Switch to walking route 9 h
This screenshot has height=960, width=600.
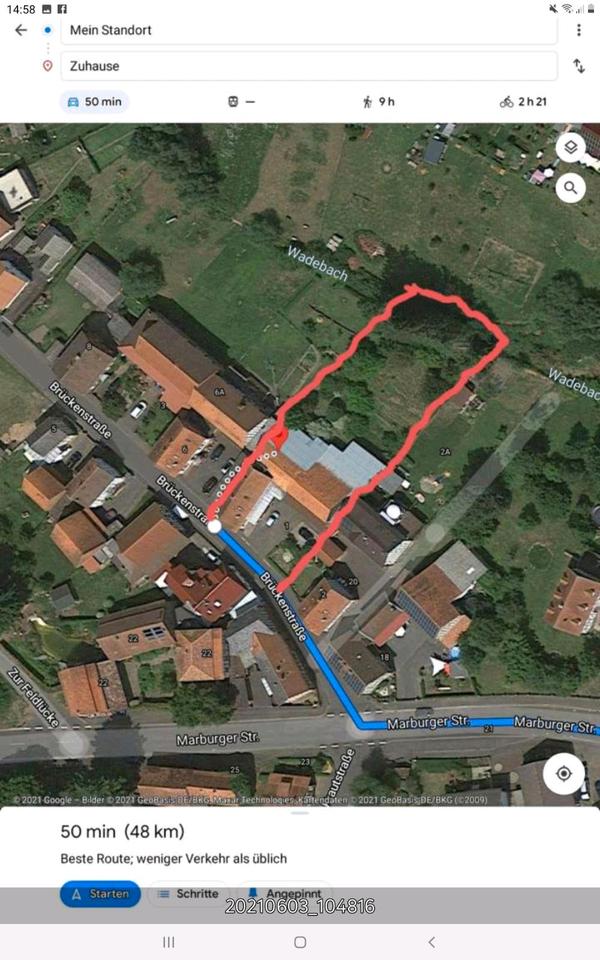pyautogui.click(x=379, y=101)
